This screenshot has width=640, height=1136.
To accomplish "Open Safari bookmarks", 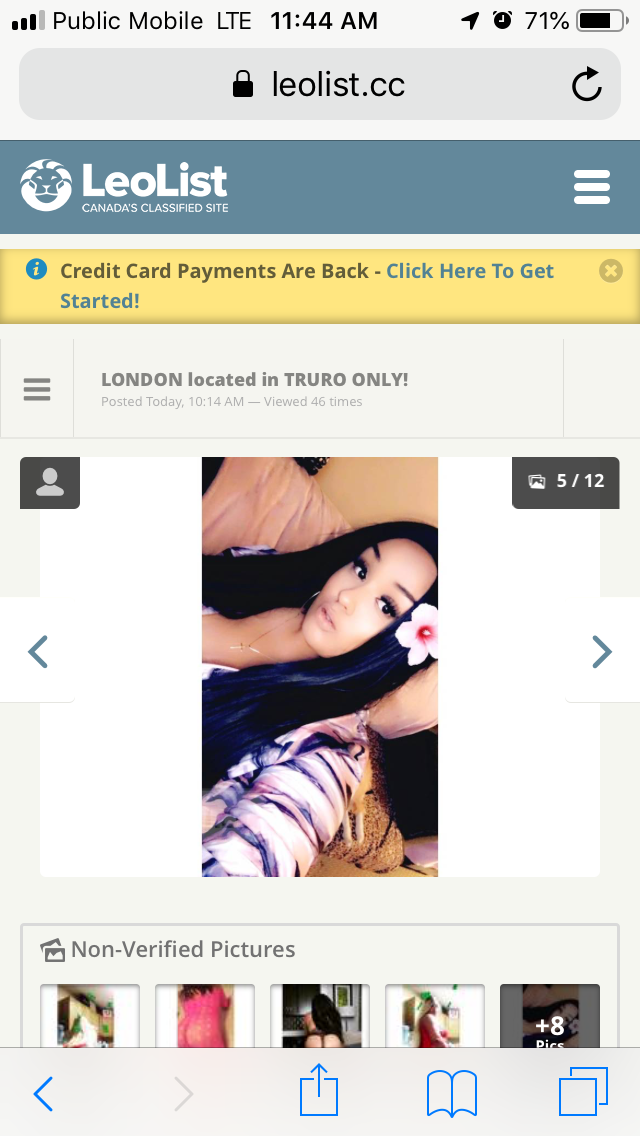I will (x=452, y=1093).
